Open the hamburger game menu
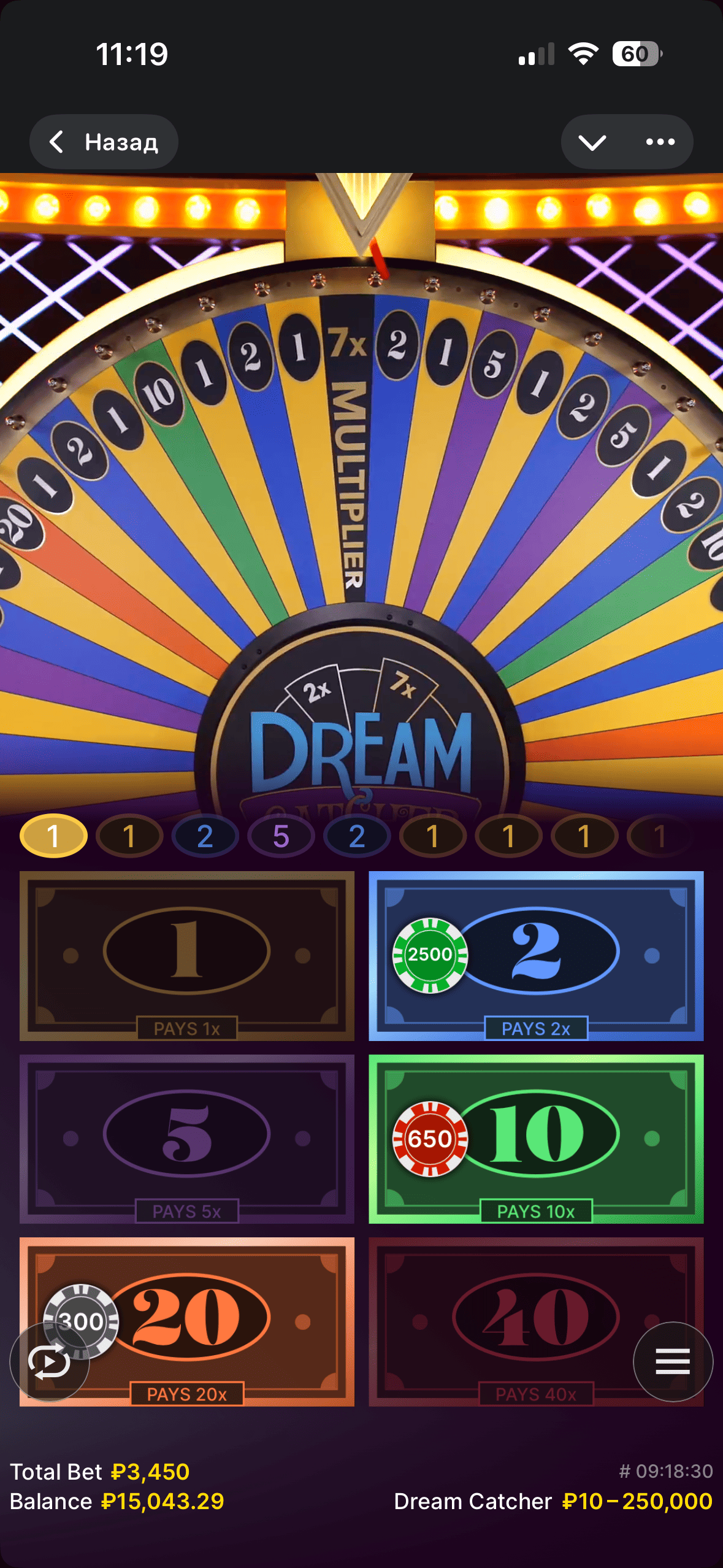The image size is (723, 1568). (673, 1361)
